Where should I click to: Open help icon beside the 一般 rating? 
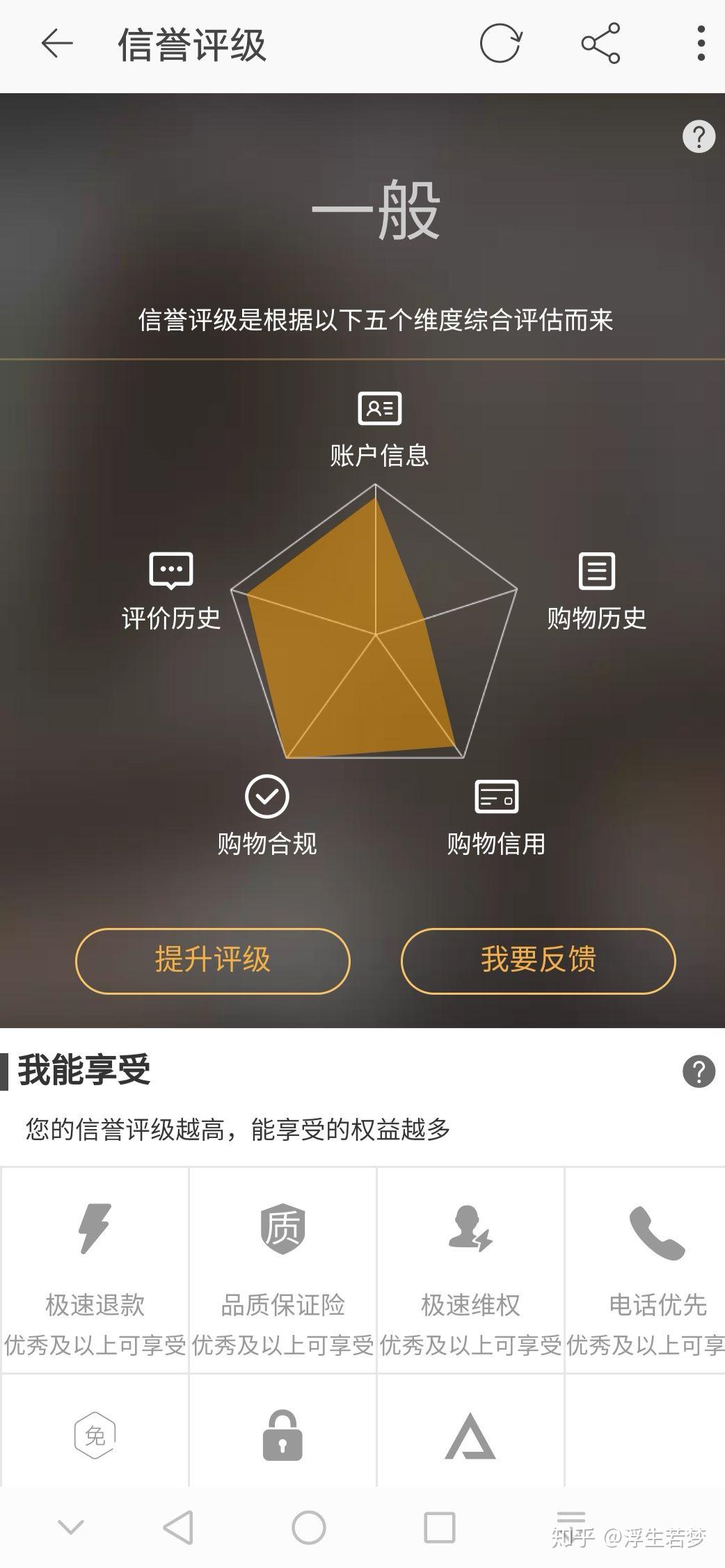[699, 136]
